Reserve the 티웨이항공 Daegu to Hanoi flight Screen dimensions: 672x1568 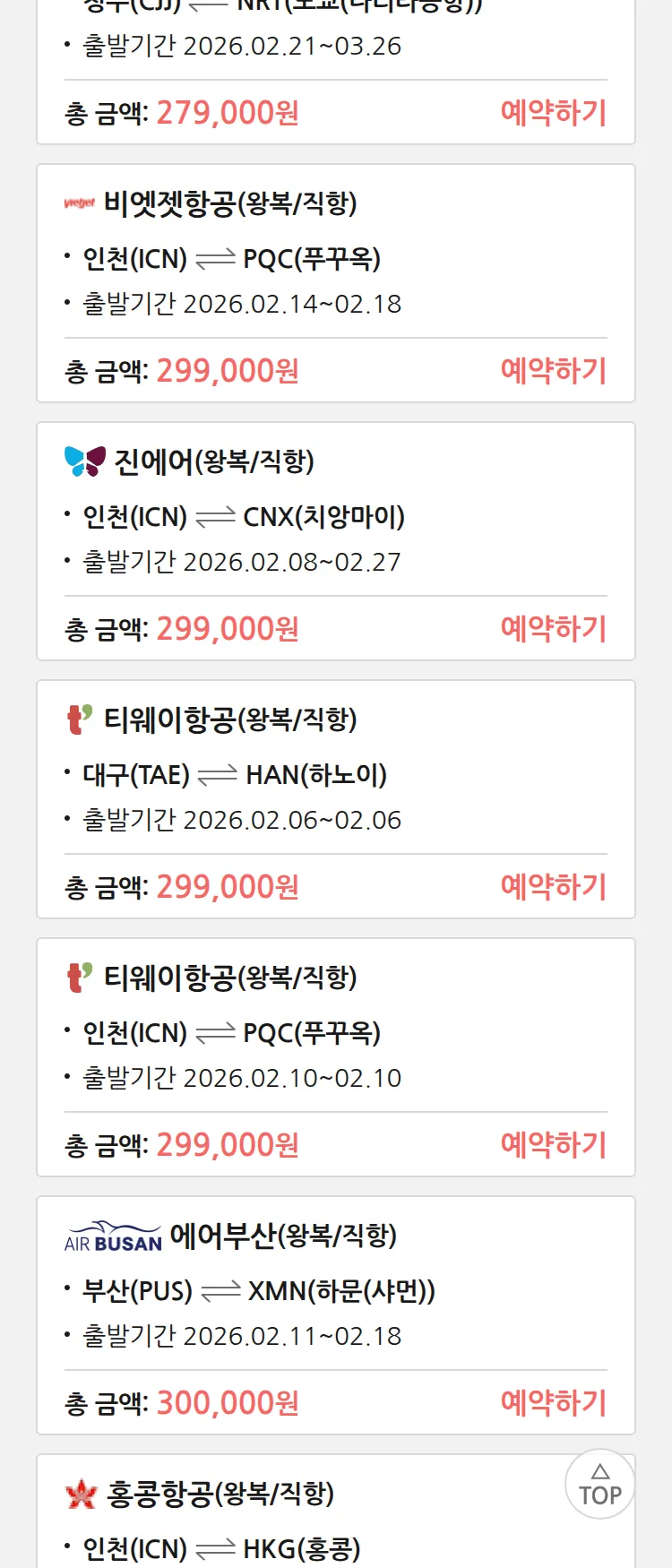[x=553, y=887]
